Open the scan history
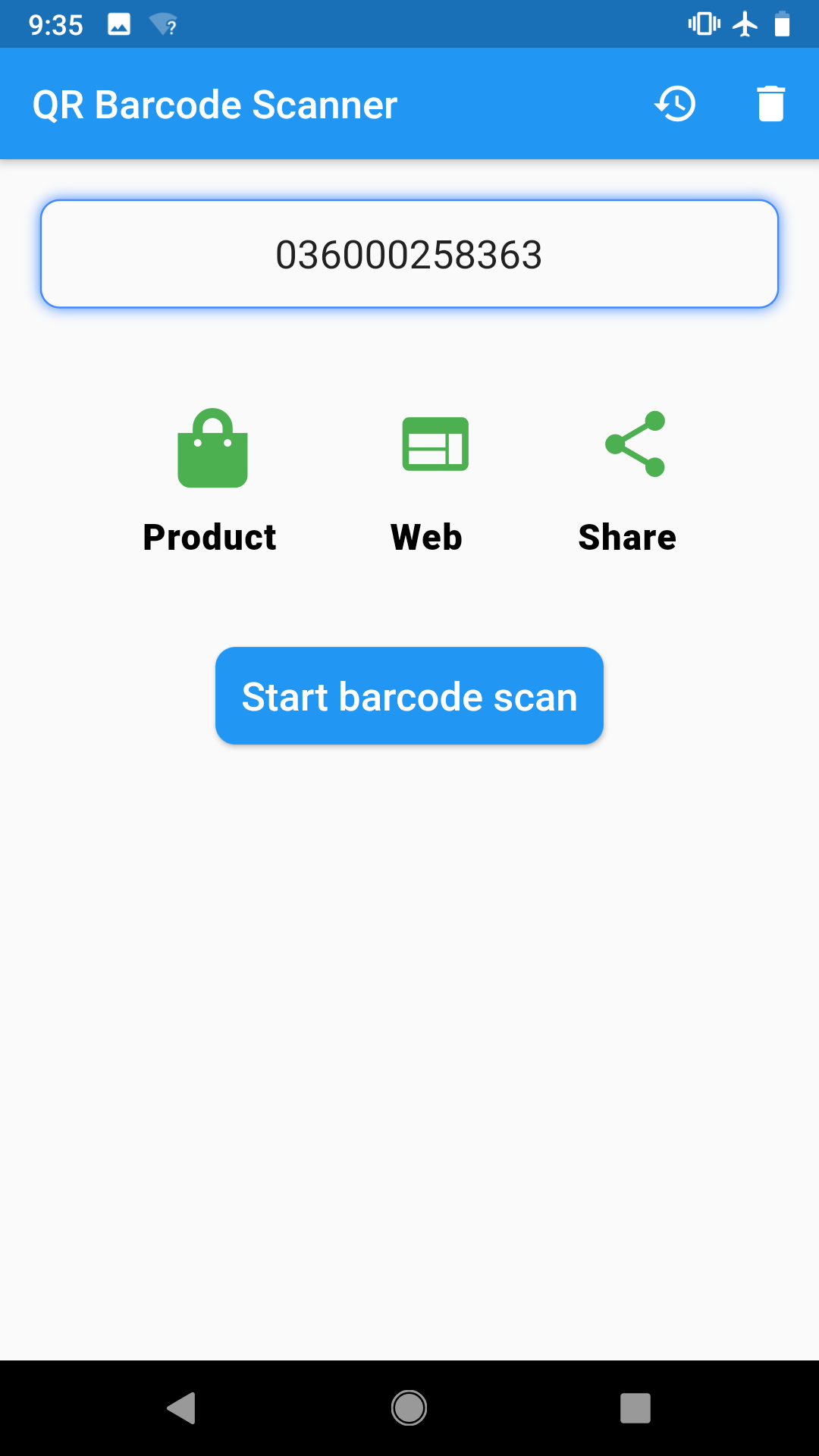819x1456 pixels. [x=676, y=104]
